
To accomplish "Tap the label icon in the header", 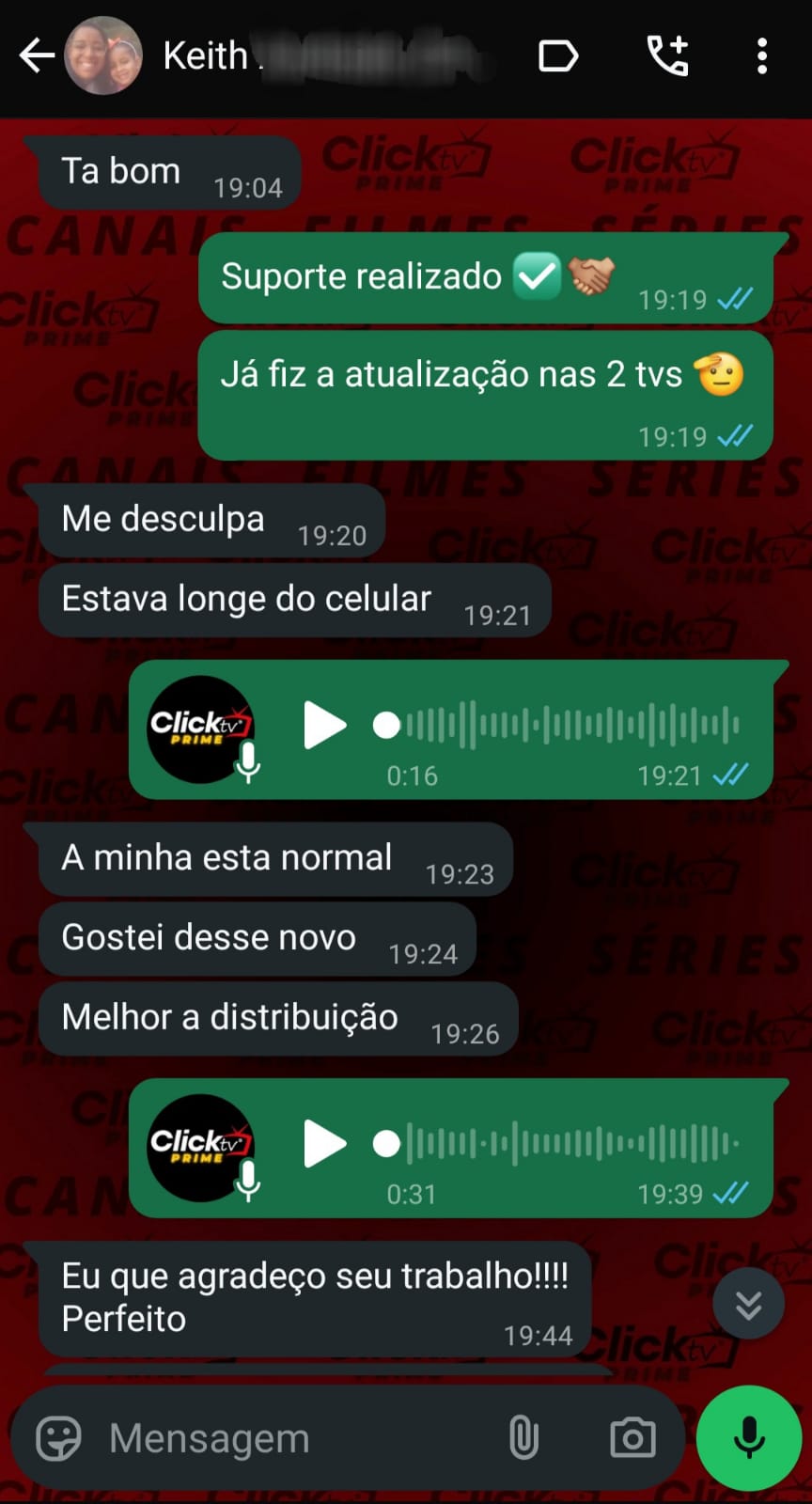I will 557,55.
